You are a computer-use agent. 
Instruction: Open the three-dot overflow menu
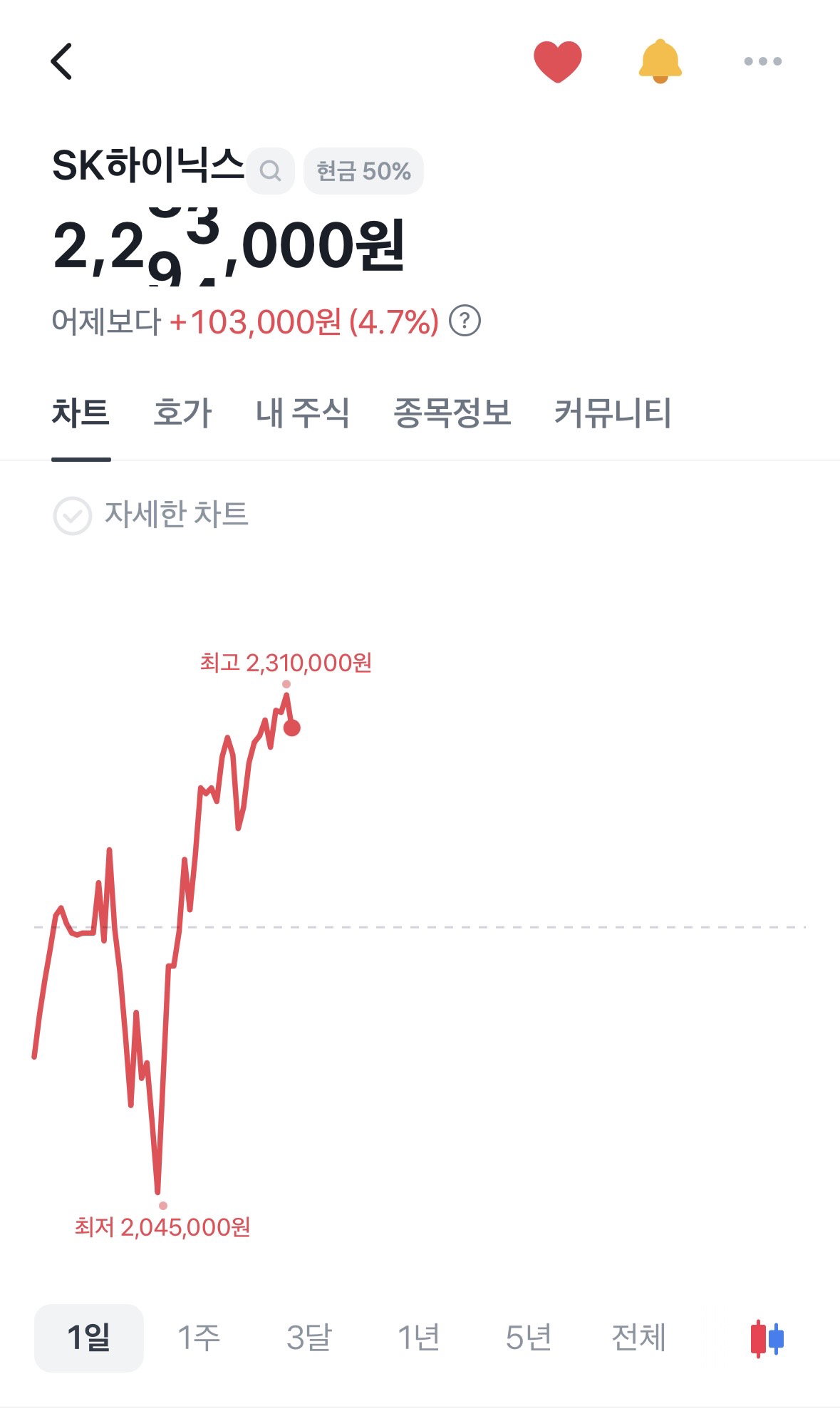(x=762, y=61)
